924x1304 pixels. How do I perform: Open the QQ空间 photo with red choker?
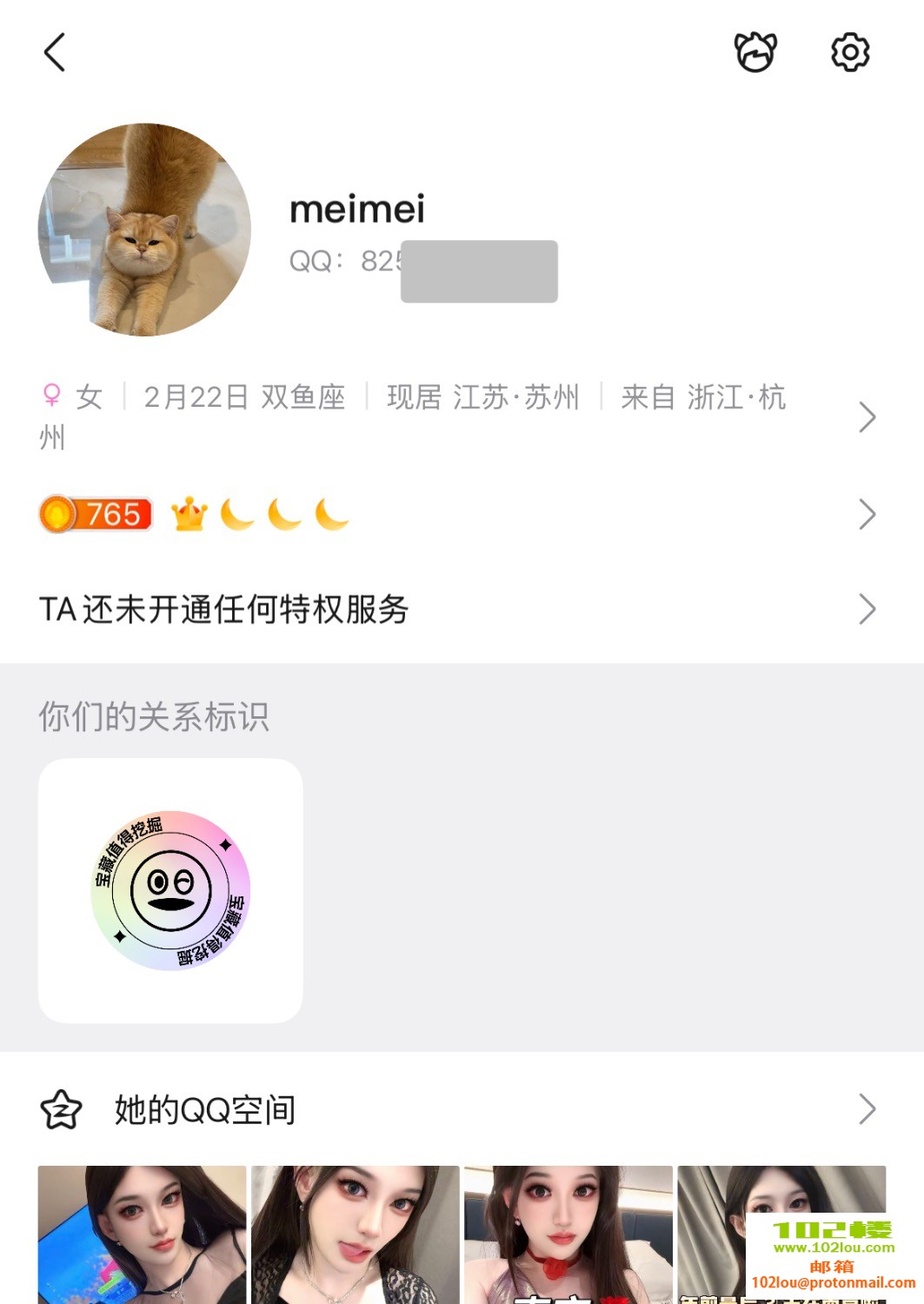(x=568, y=1234)
